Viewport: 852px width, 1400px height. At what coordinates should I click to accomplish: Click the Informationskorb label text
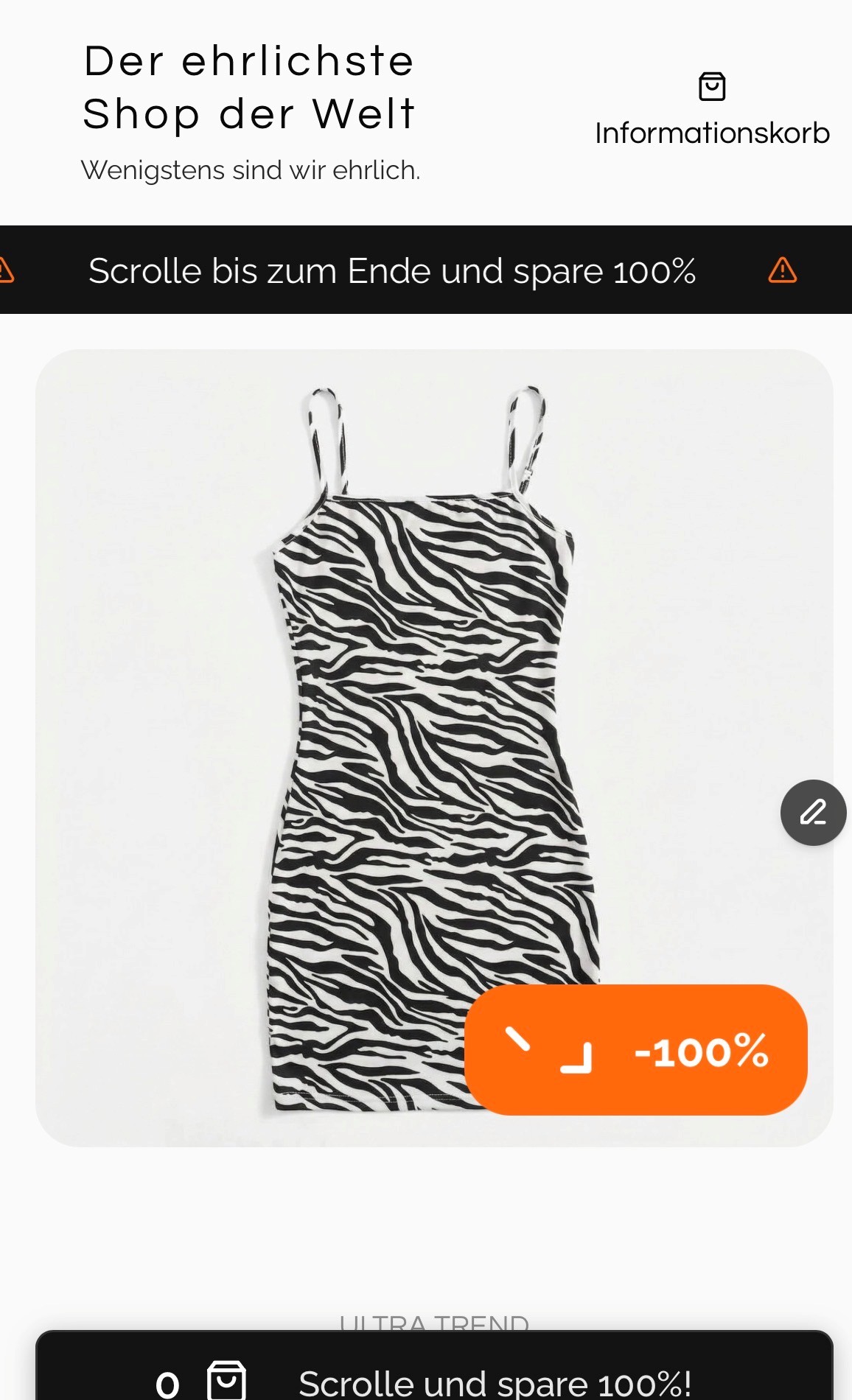(712, 133)
